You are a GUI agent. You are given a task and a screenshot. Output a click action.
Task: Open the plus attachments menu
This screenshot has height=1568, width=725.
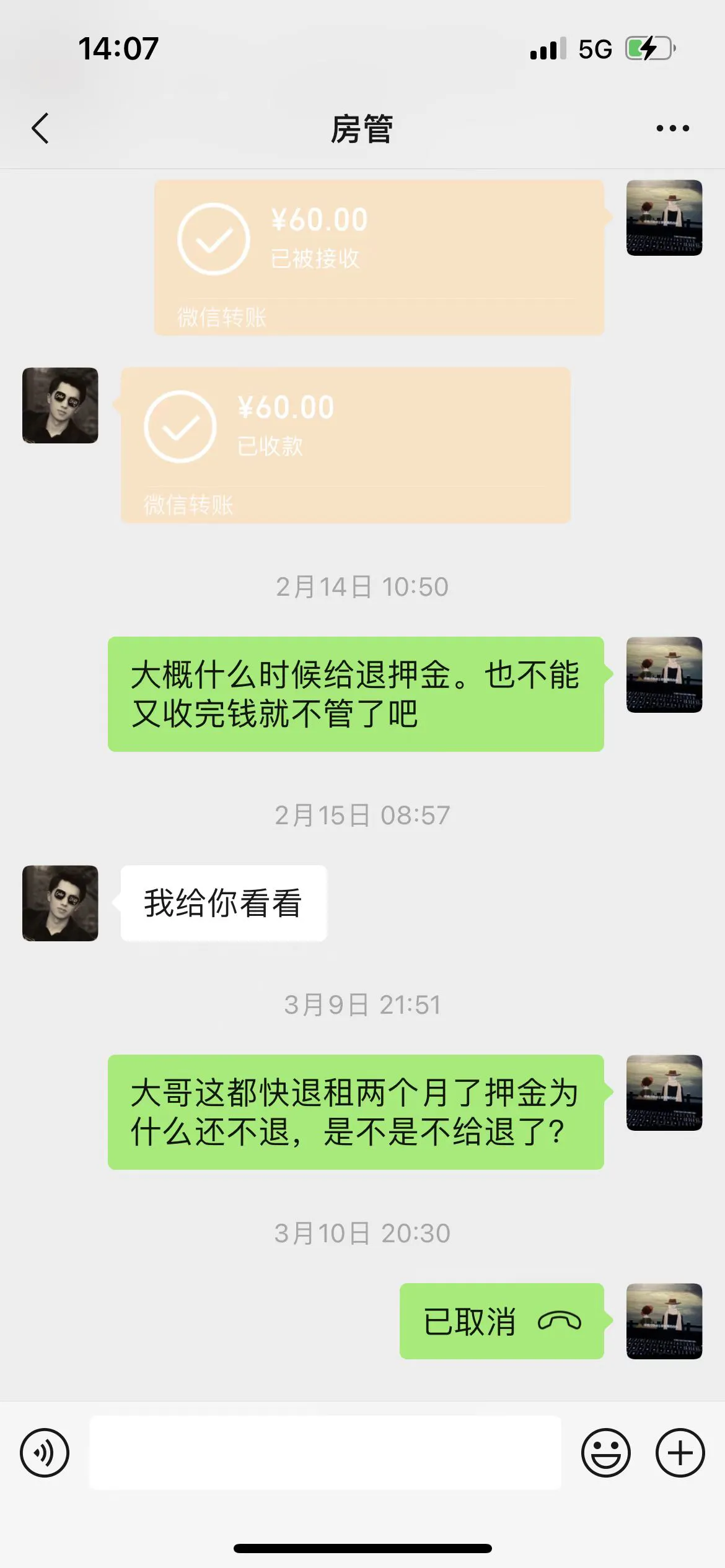(x=680, y=1452)
